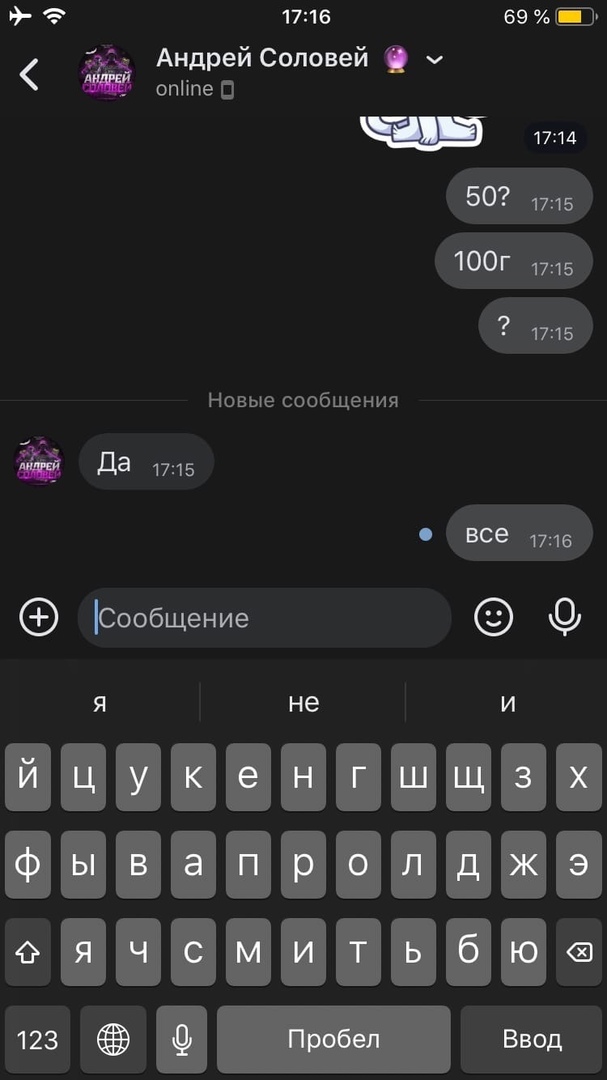Choose the keyboard suggestion не
This screenshot has width=607, height=1080.
click(303, 703)
